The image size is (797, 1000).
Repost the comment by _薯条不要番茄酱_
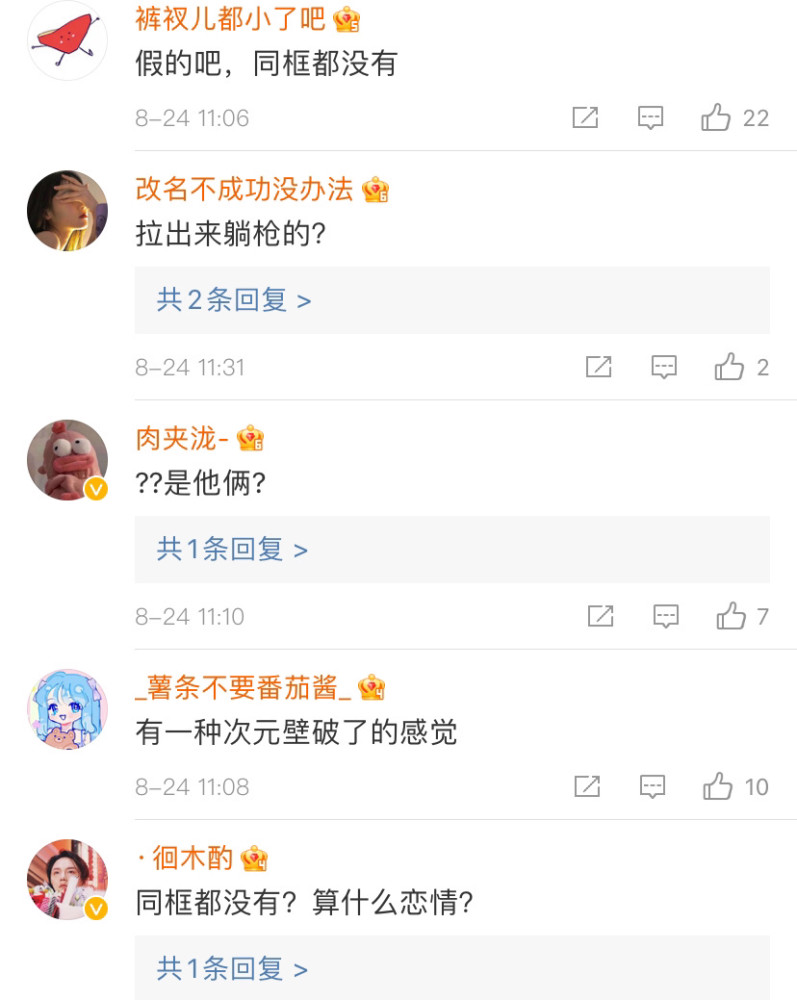point(587,787)
